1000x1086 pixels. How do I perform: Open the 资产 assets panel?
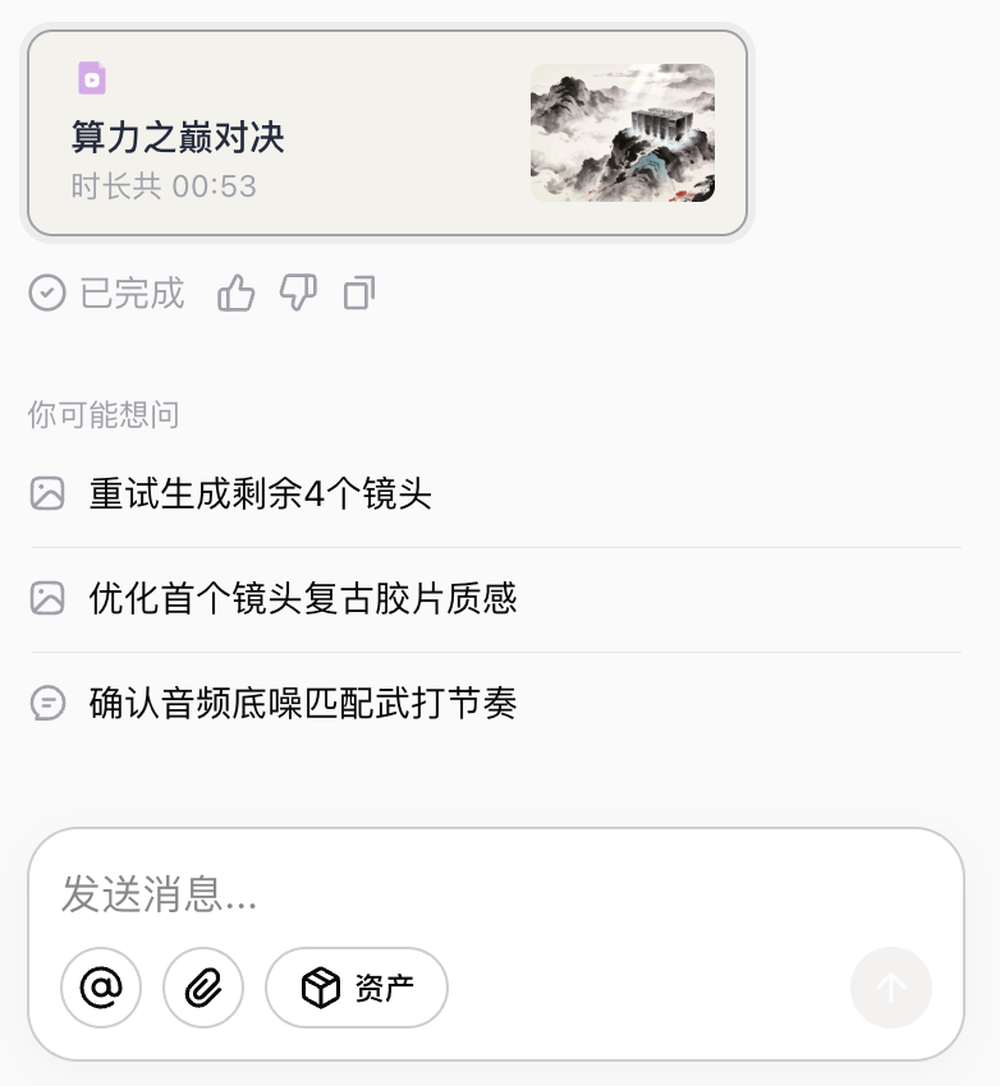(356, 987)
